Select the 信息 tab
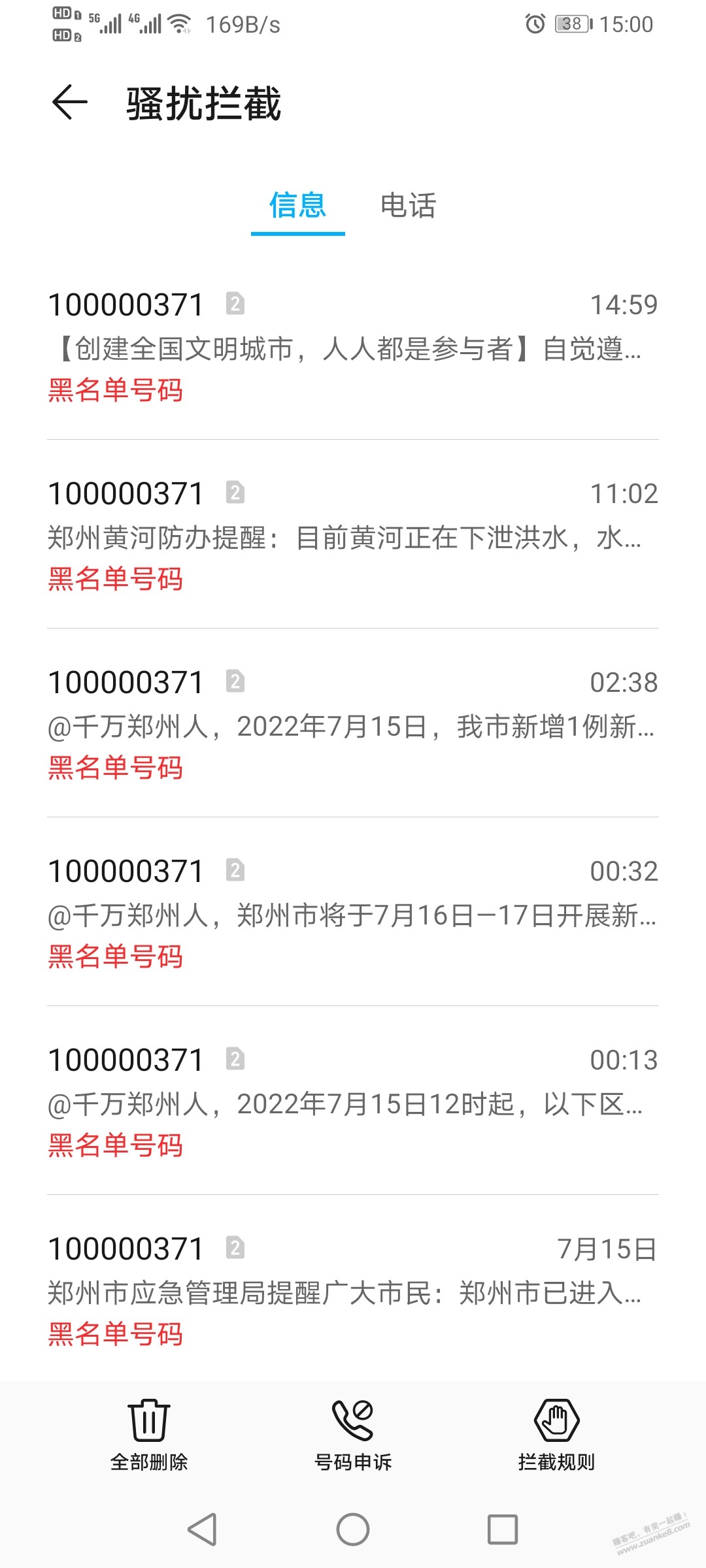 click(x=297, y=205)
